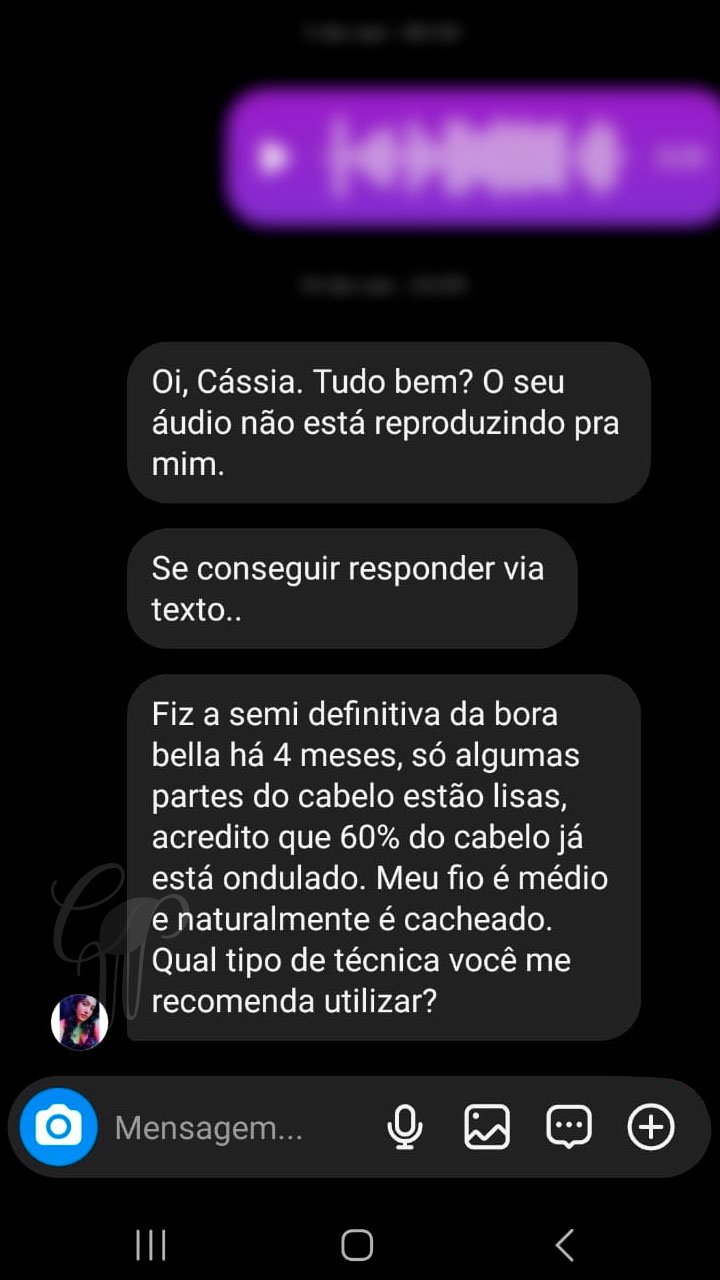This screenshot has width=720, height=1280.
Task: Select the microphone to record a voice message
Action: (x=404, y=1126)
